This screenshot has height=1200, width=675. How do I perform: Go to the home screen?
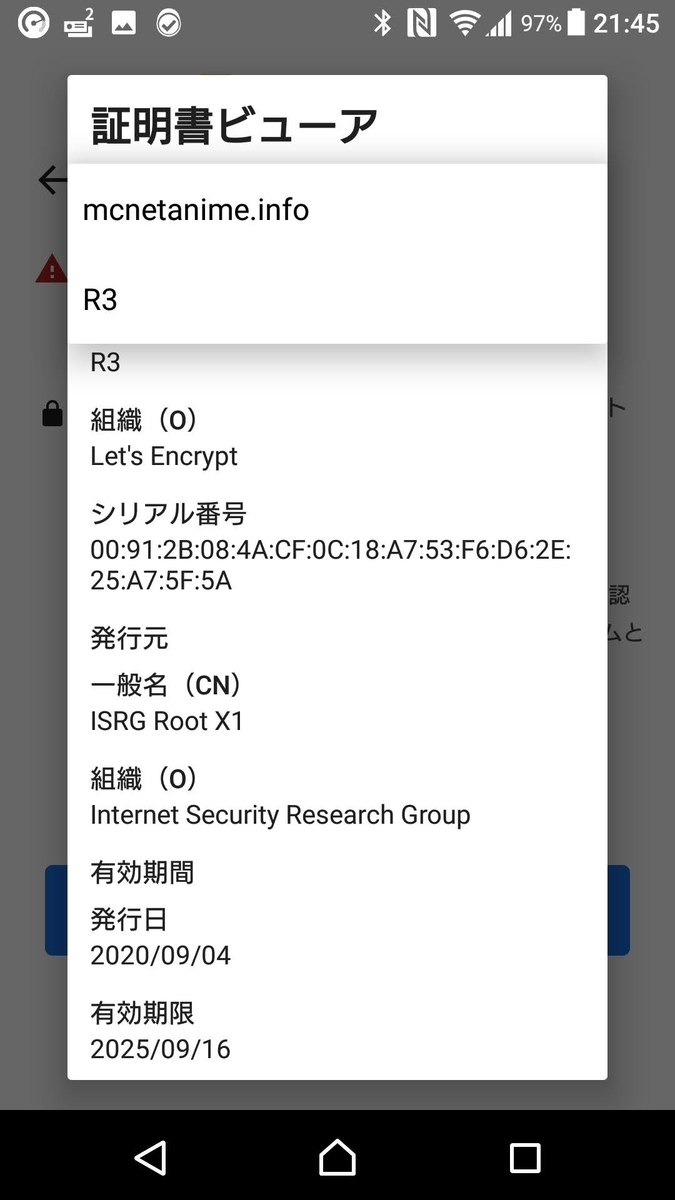tap(337, 1157)
